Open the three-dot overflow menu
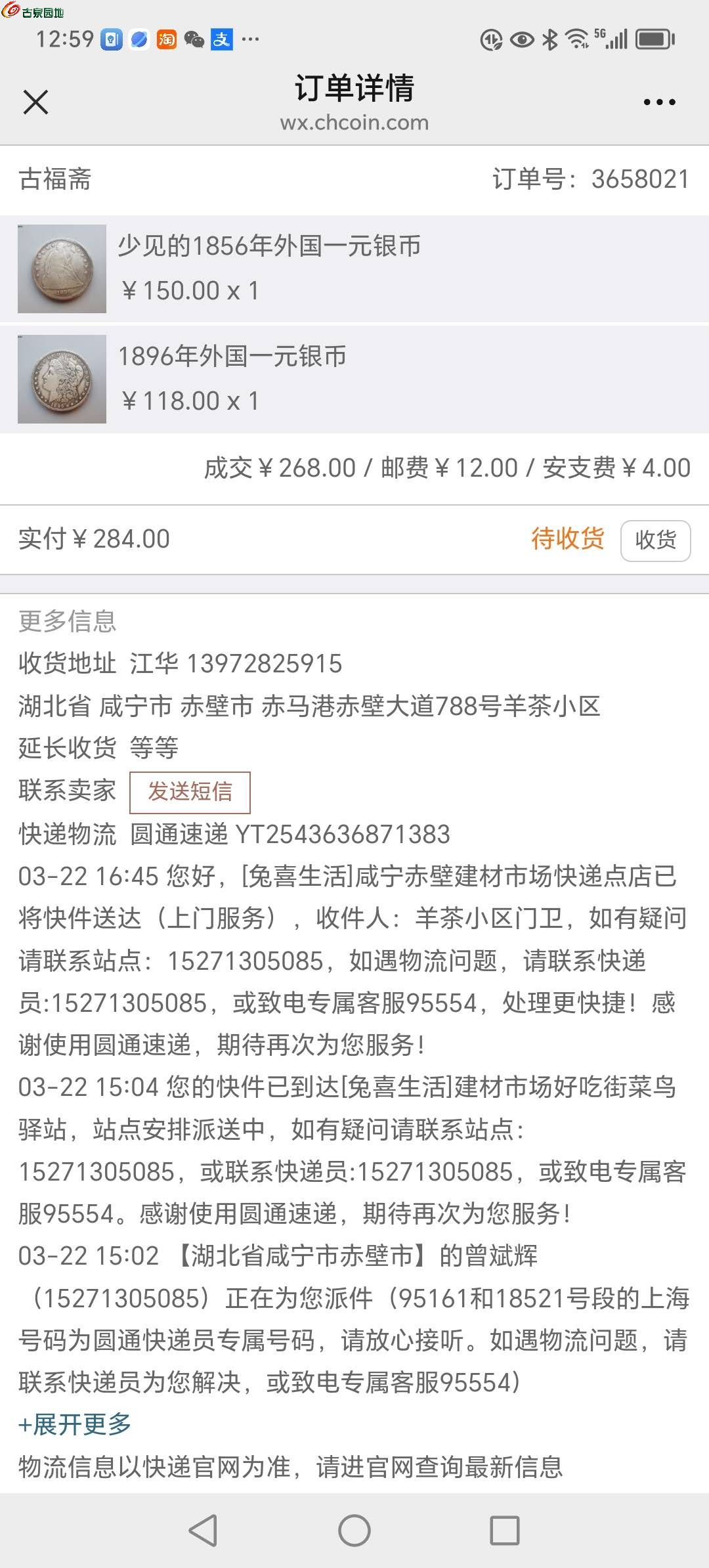Viewport: 709px width, 1568px height. [659, 102]
